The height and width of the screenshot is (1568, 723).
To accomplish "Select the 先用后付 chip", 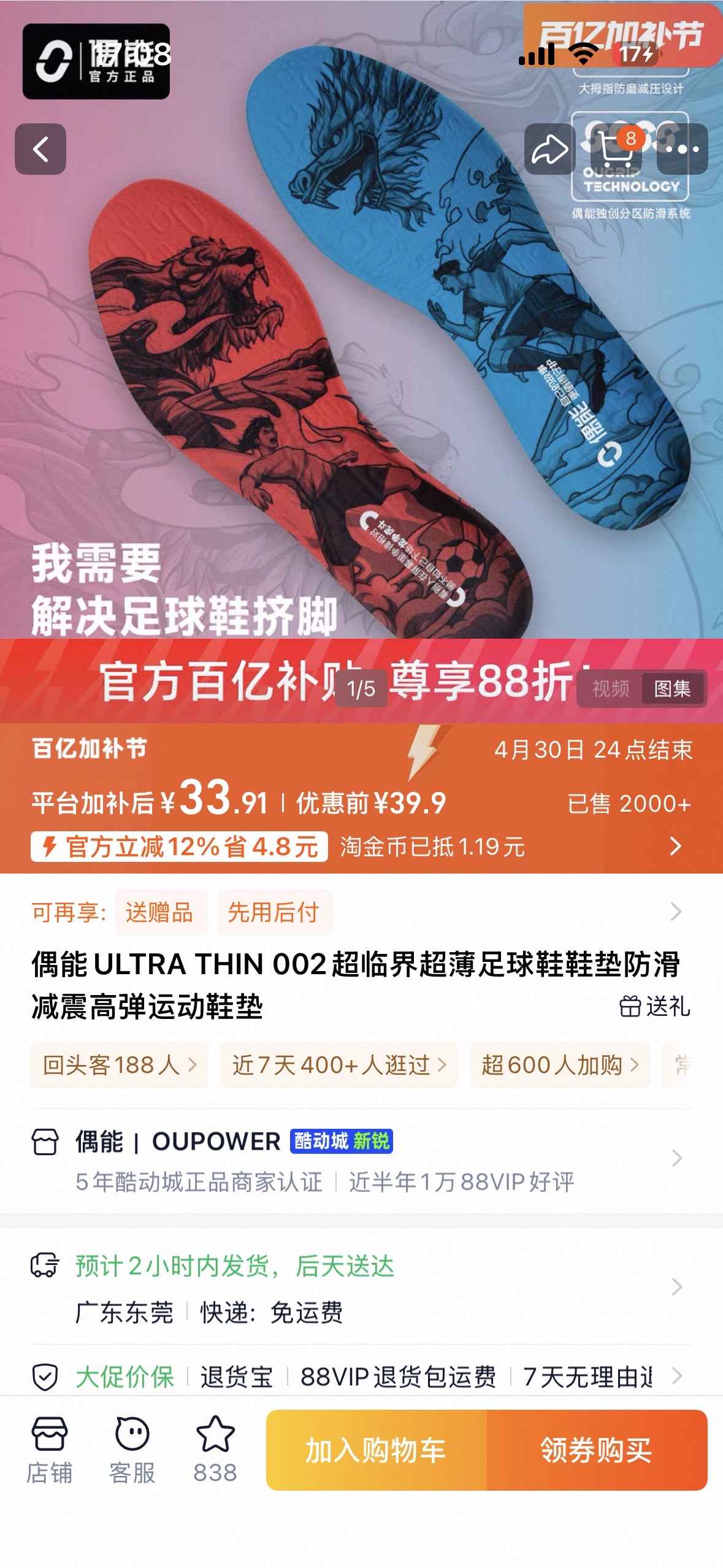I will pos(274,912).
